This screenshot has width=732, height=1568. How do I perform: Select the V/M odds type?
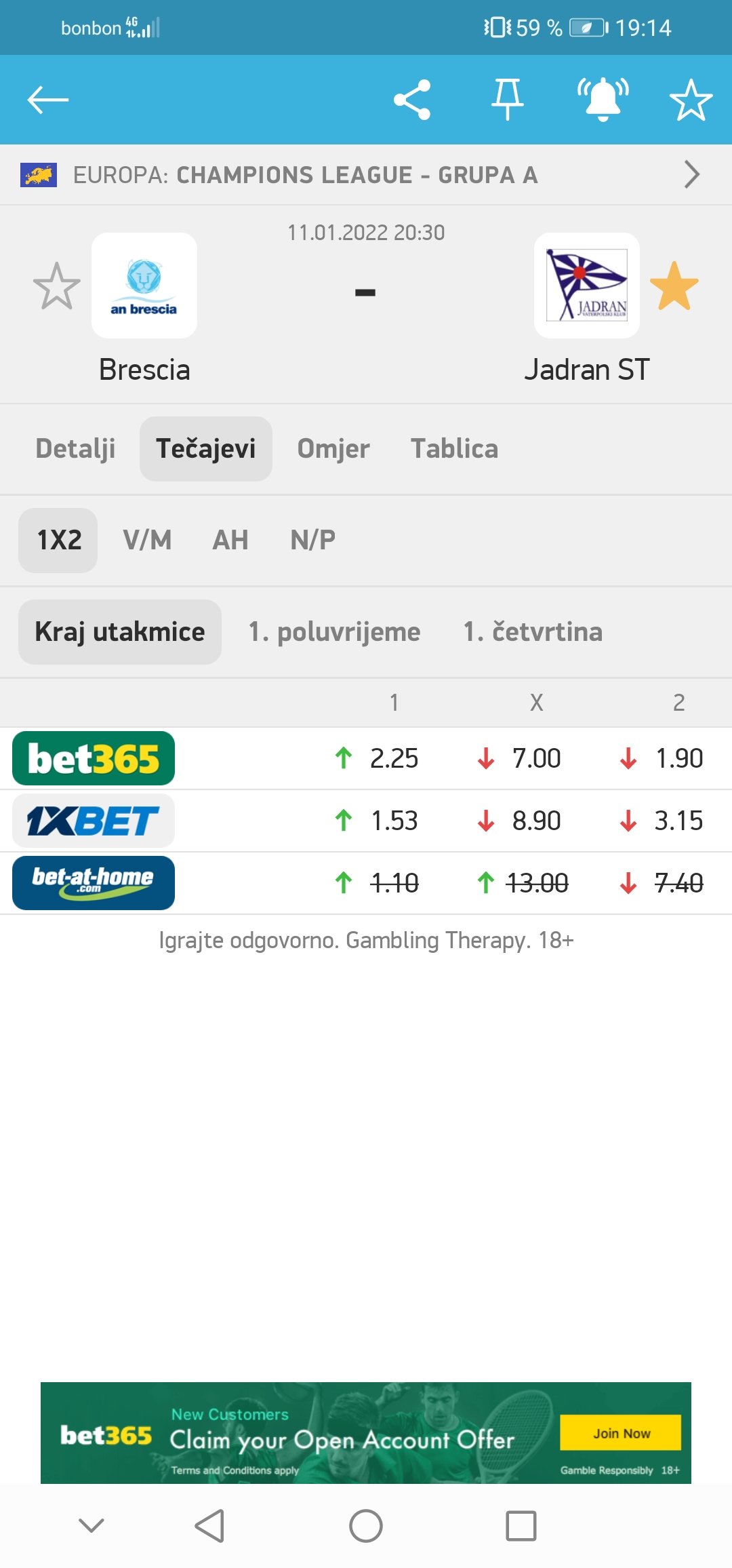(147, 541)
